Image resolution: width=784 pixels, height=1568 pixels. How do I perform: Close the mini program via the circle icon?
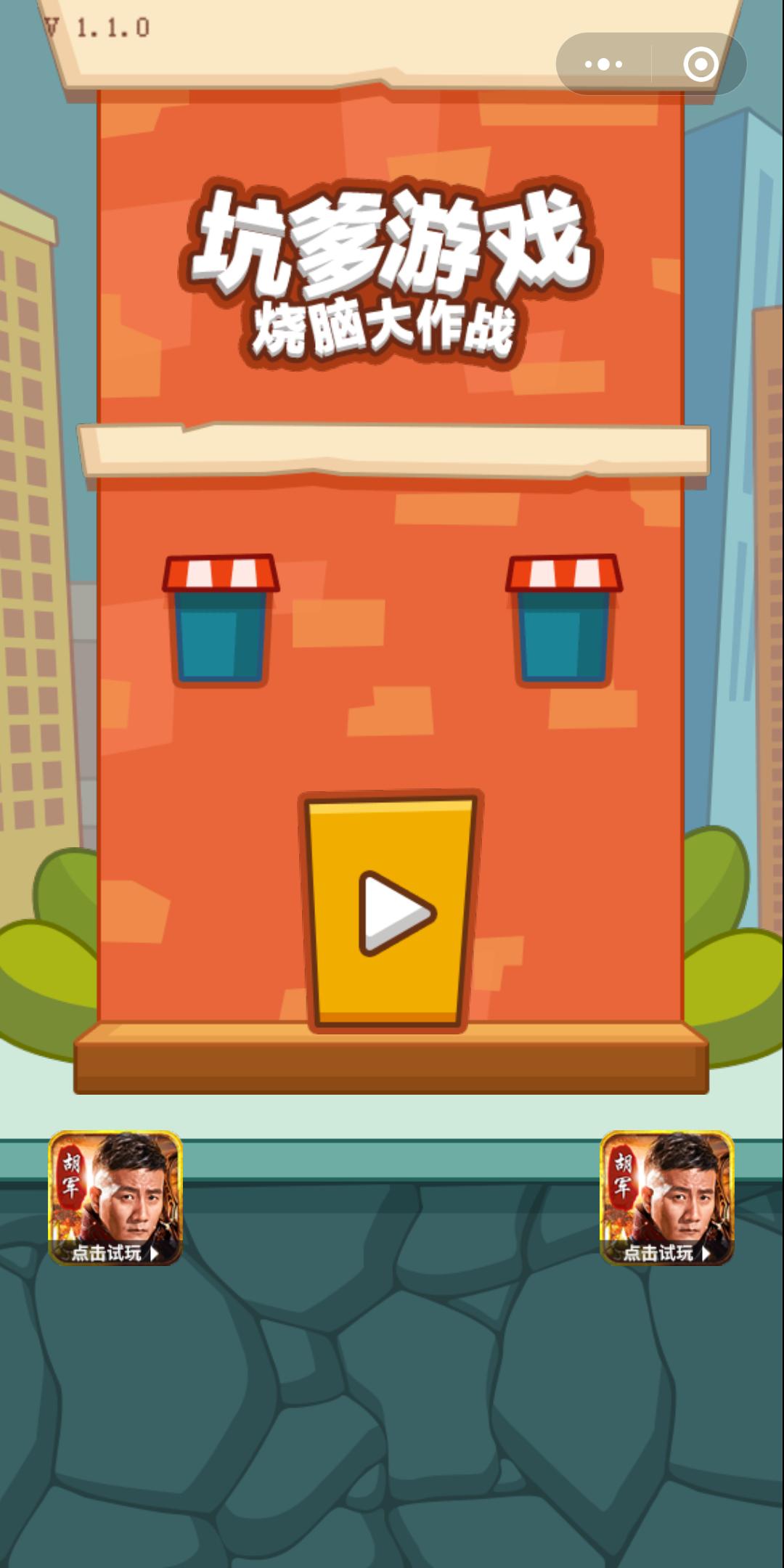(701, 65)
